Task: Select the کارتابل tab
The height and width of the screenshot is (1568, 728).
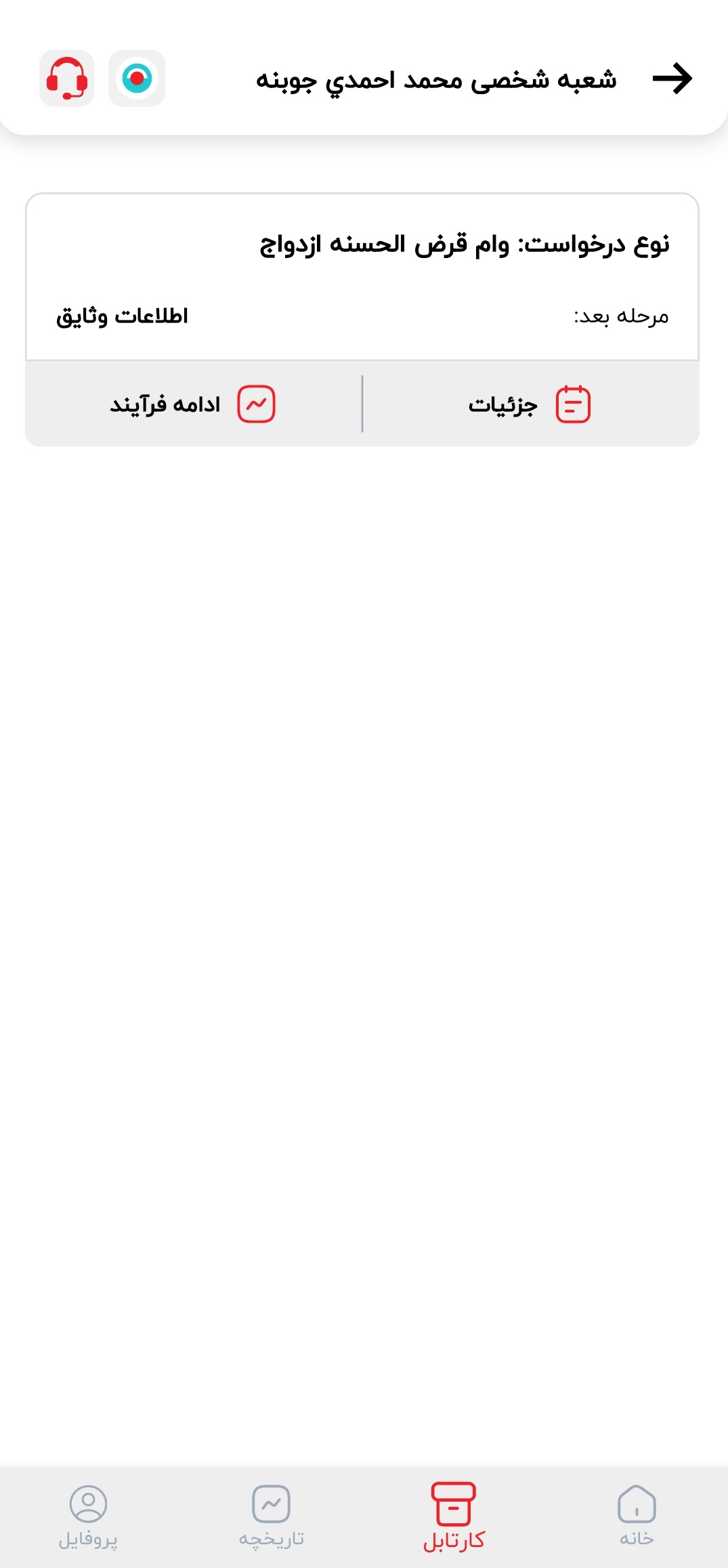Action: pos(454,1516)
